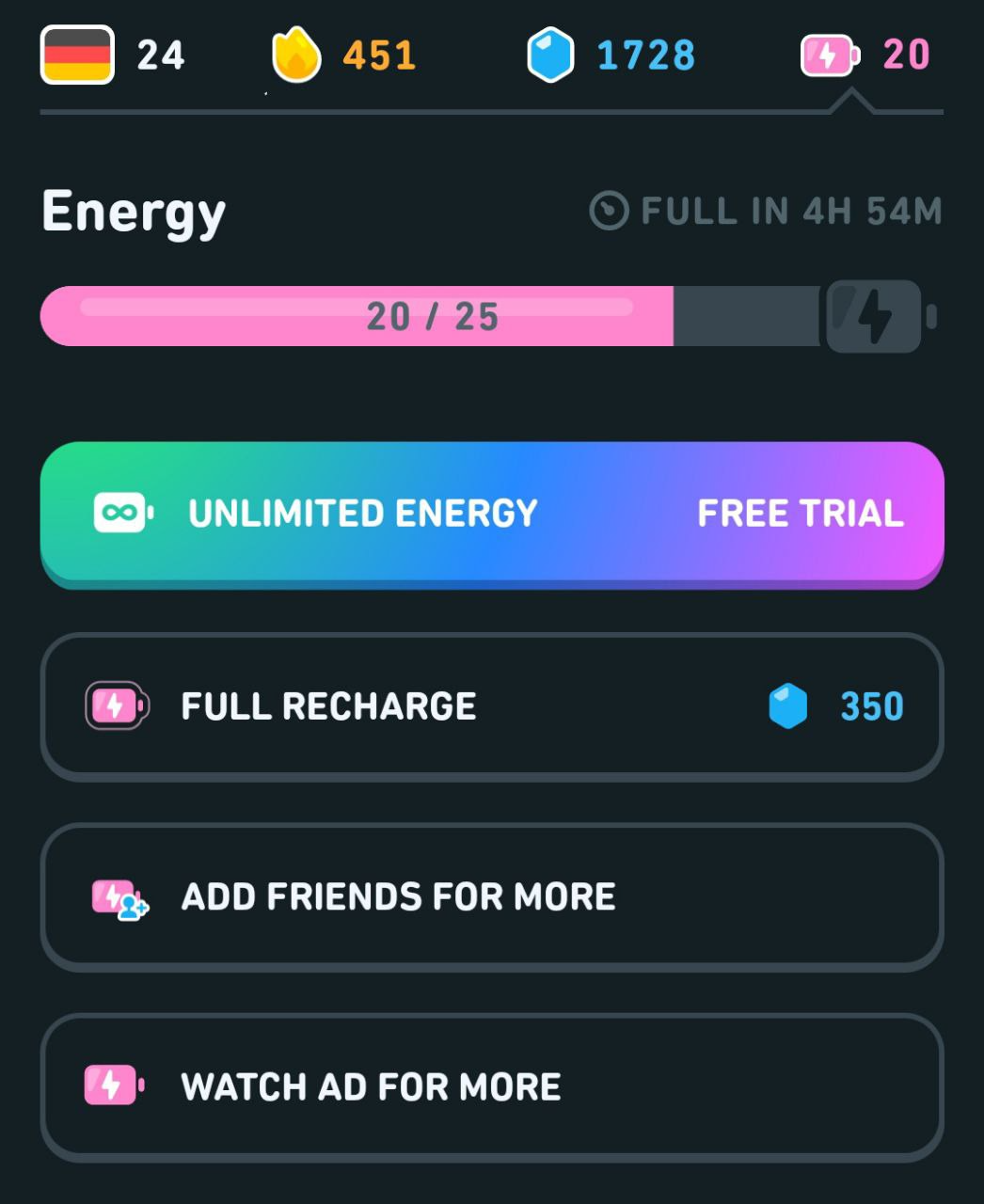
Task: Open the gems balance of 1728
Action: (611, 55)
